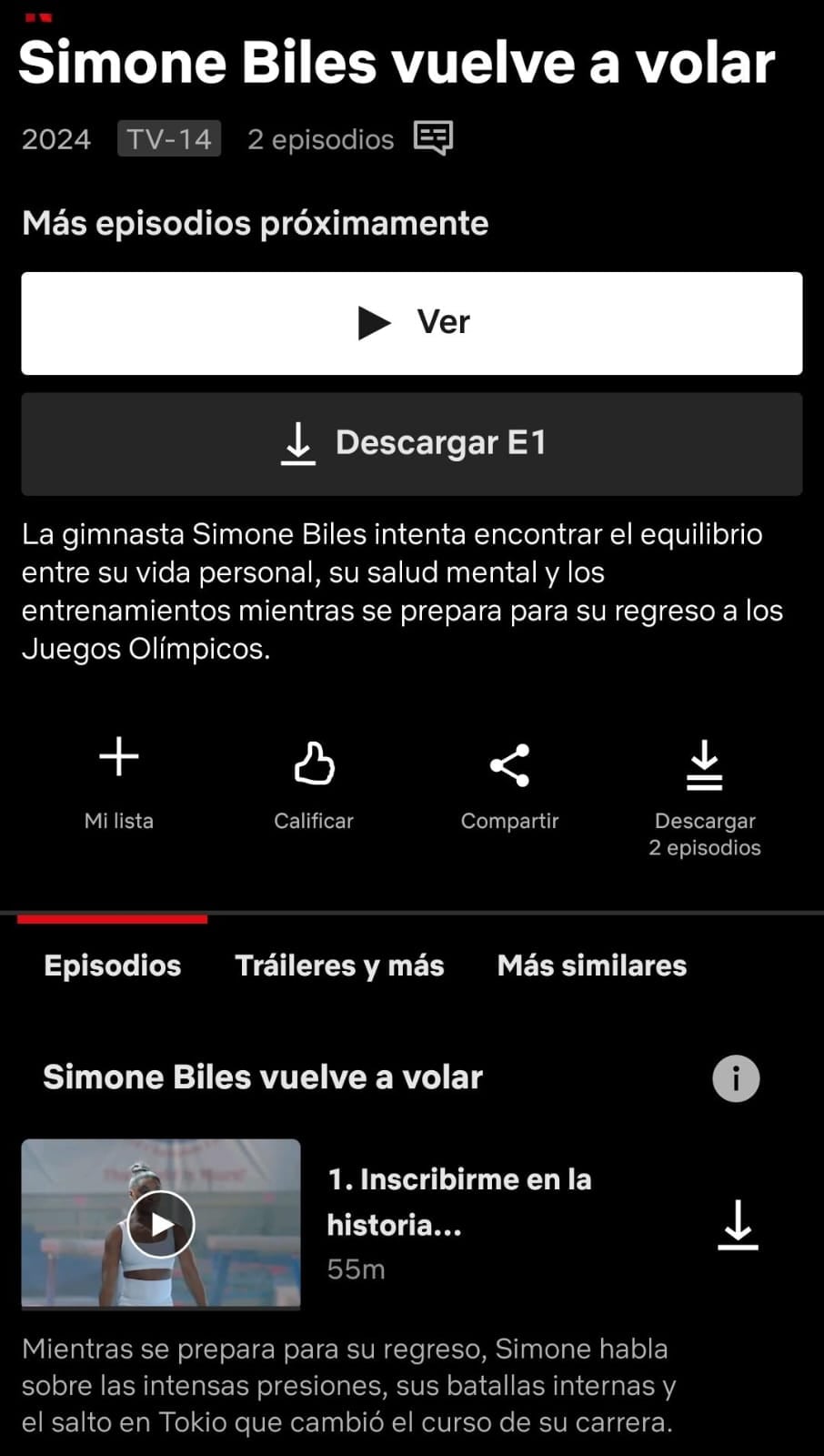This screenshot has height=1456, width=824.
Task: Show season info with the i icon
Action: pyautogui.click(x=736, y=1078)
